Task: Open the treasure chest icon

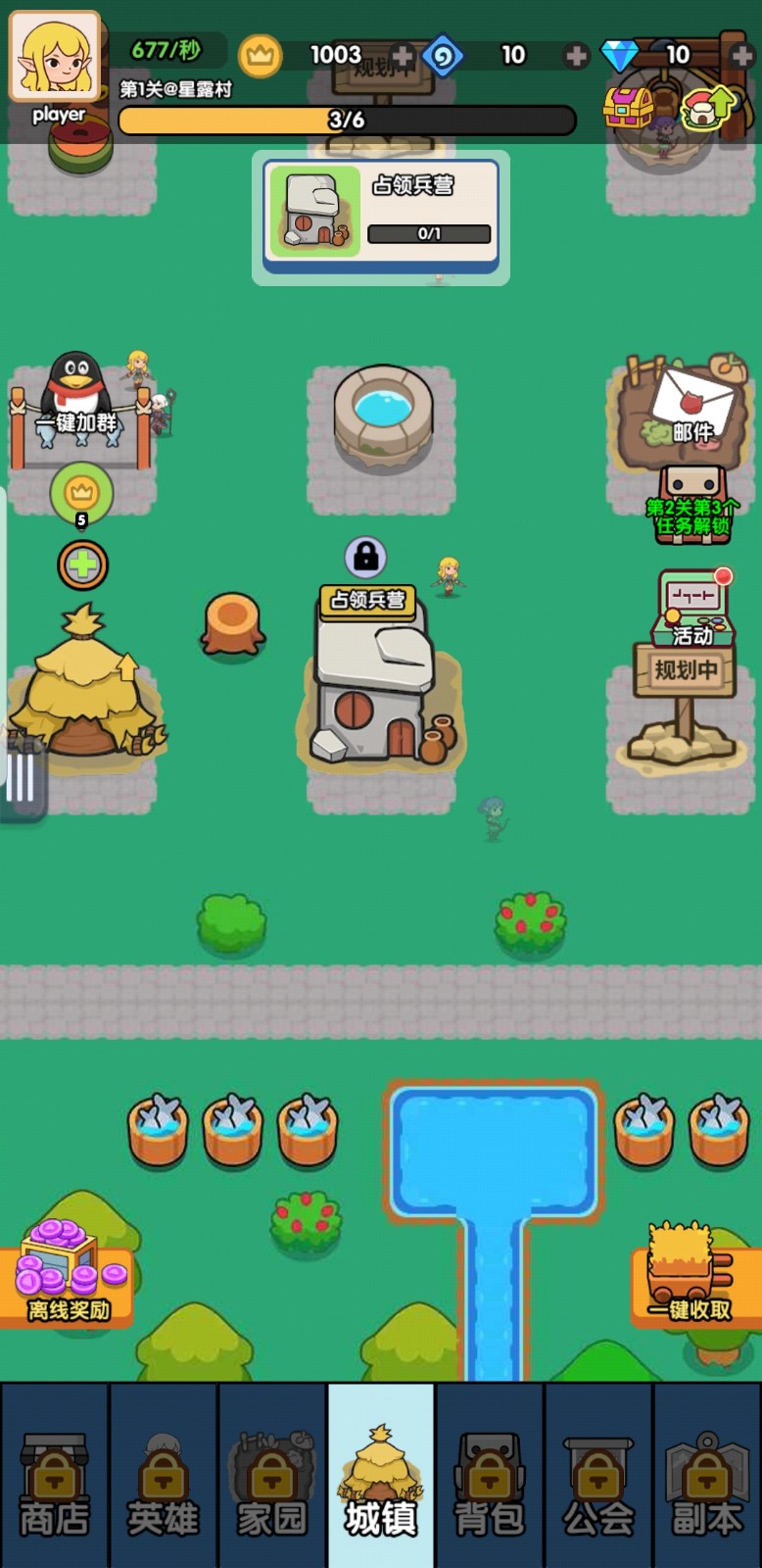Action: coord(628,107)
